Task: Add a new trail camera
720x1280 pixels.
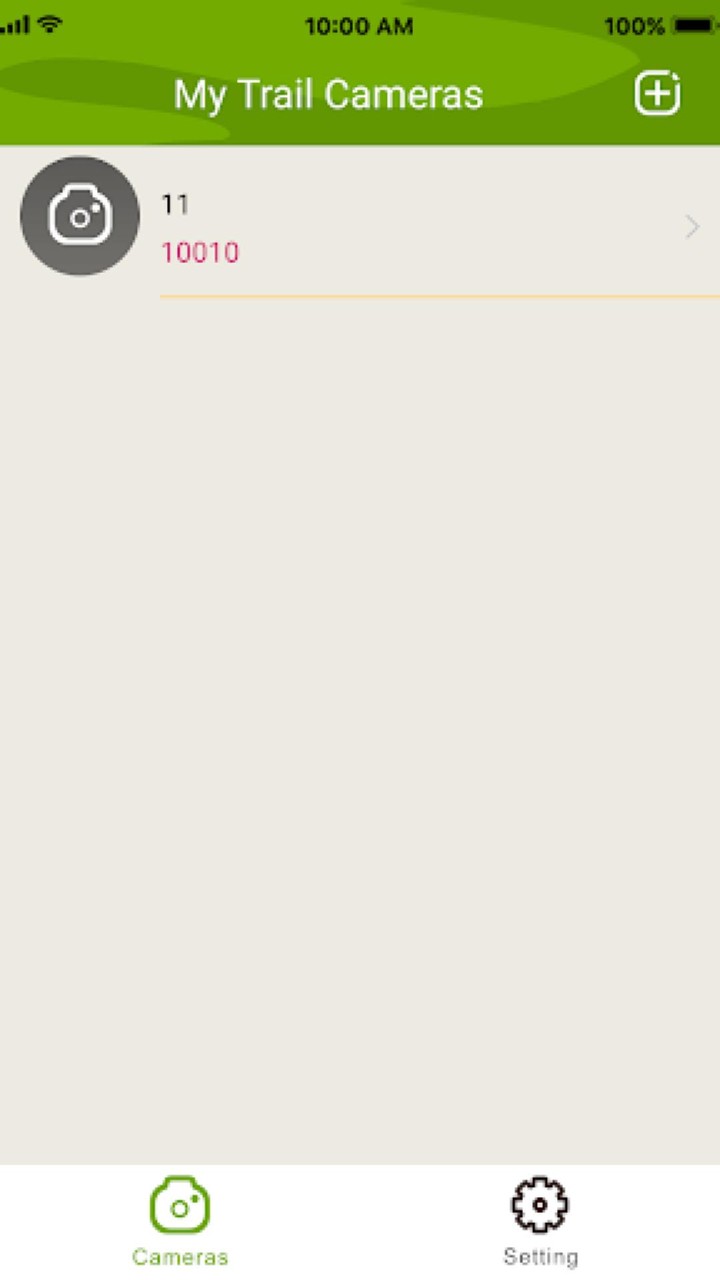Action: [657, 94]
